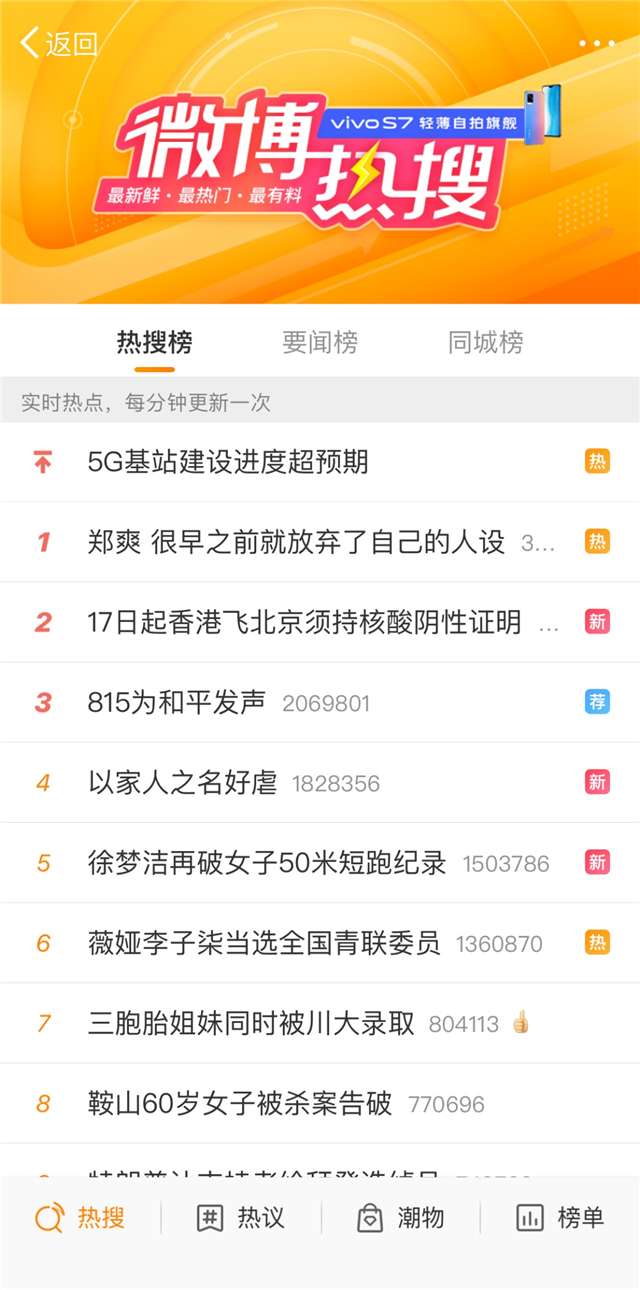View 徐梦洁再破女子50米短跑纪录 topic

point(267,862)
